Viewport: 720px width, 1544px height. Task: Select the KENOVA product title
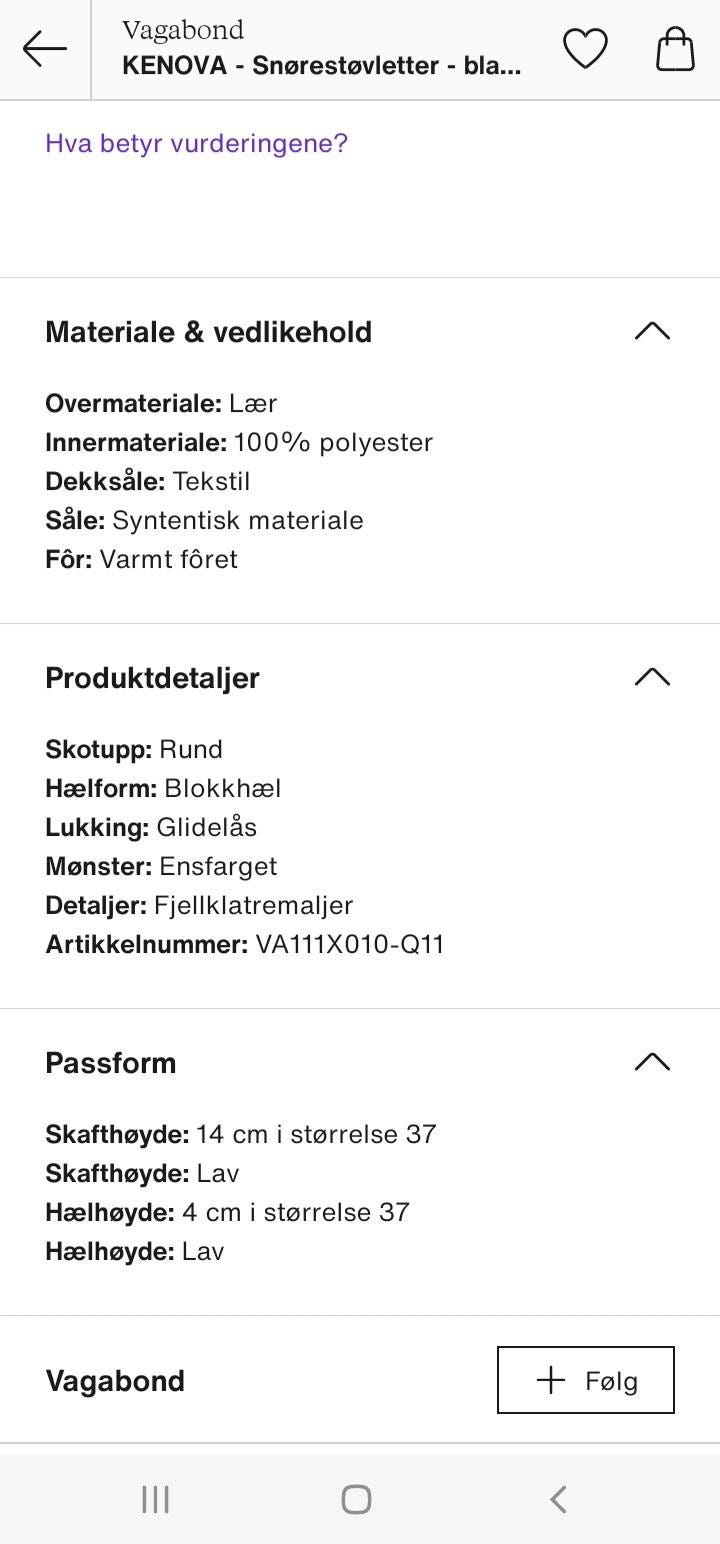(x=300, y=65)
